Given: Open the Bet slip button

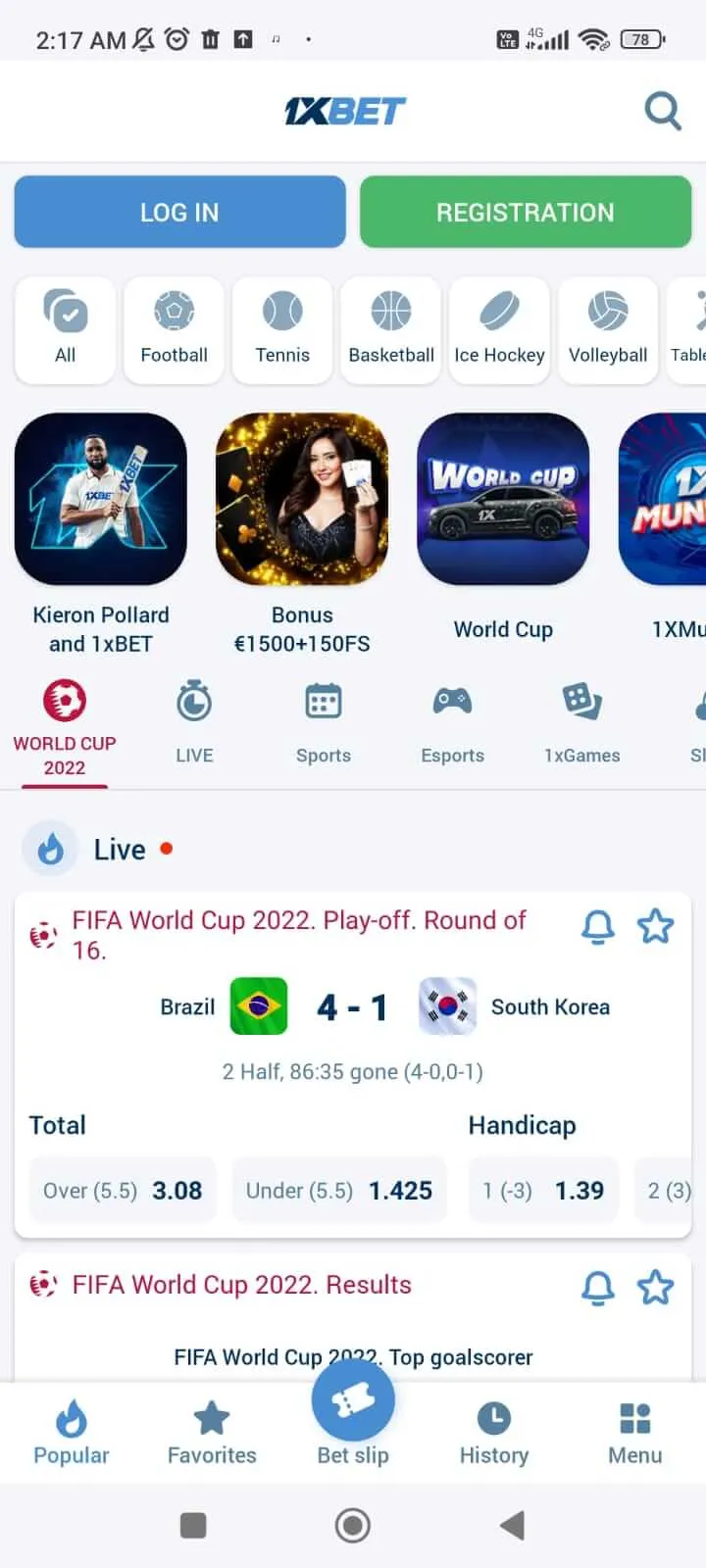Looking at the screenshot, I should (x=353, y=1414).
